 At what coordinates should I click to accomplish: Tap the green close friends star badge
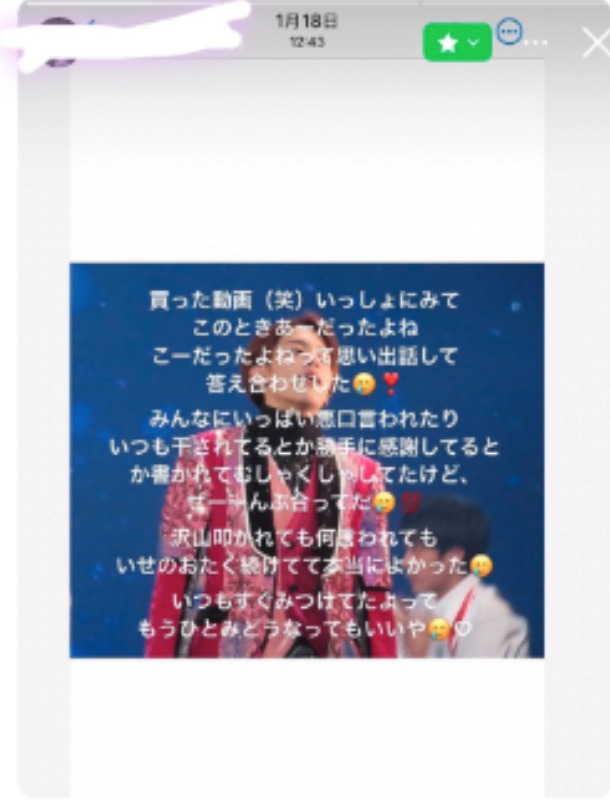click(x=457, y=42)
